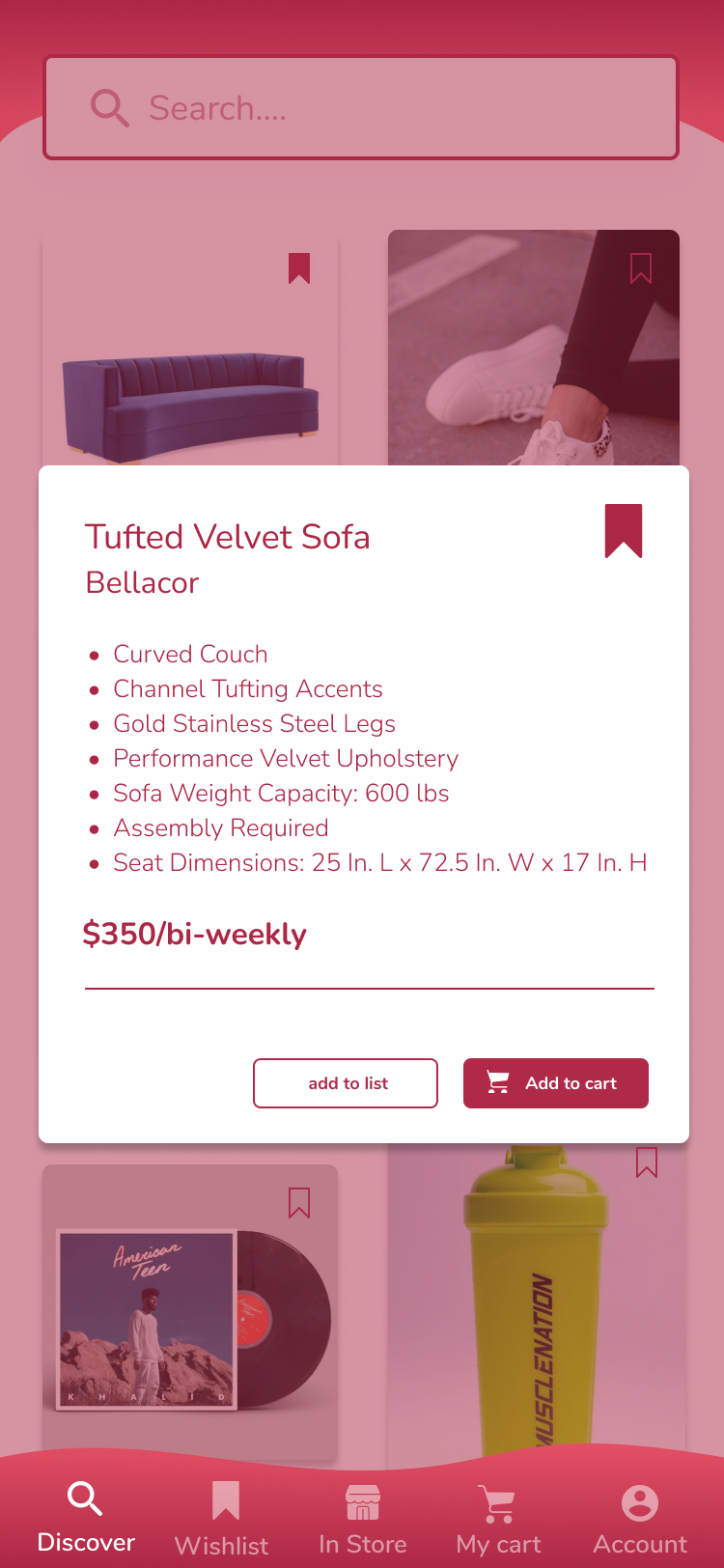Viewport: 724px width, 1568px height.
Task: Open My cart shopping cart icon
Action: coord(497,1499)
